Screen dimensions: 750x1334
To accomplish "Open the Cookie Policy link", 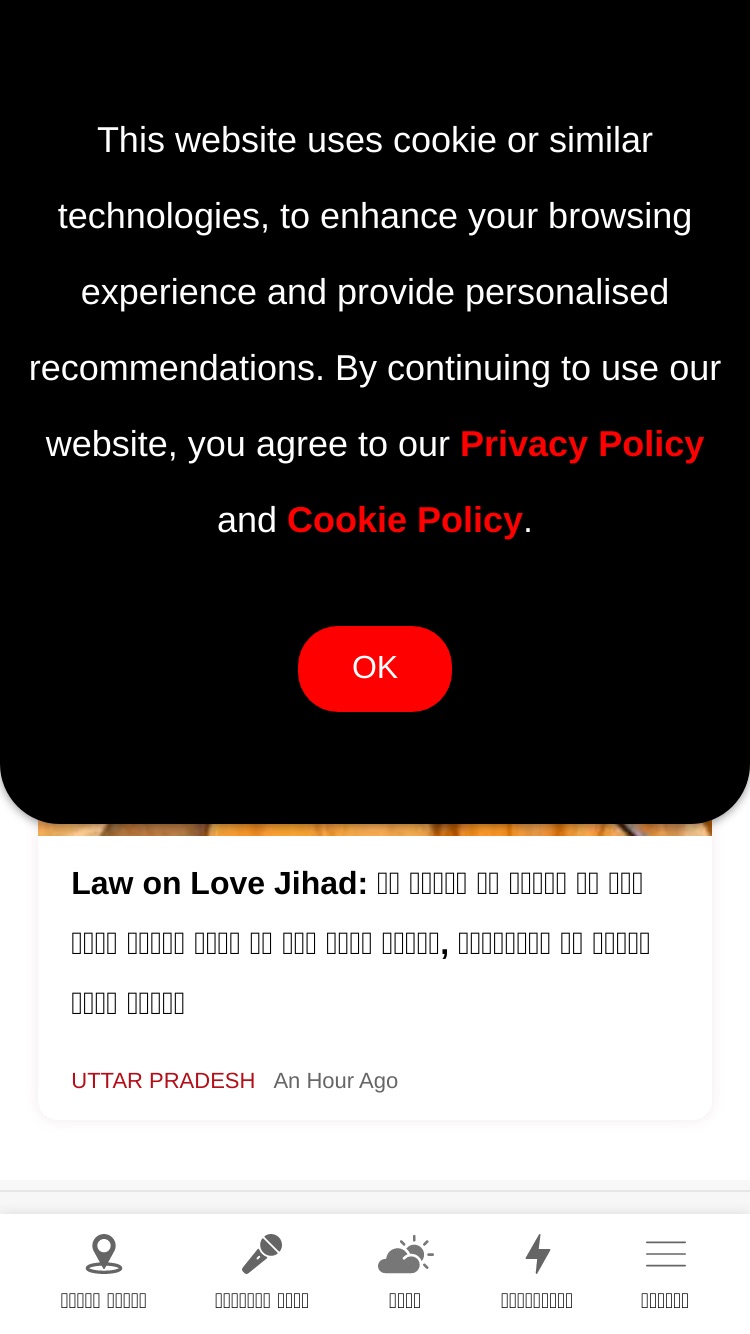I will 405,520.
